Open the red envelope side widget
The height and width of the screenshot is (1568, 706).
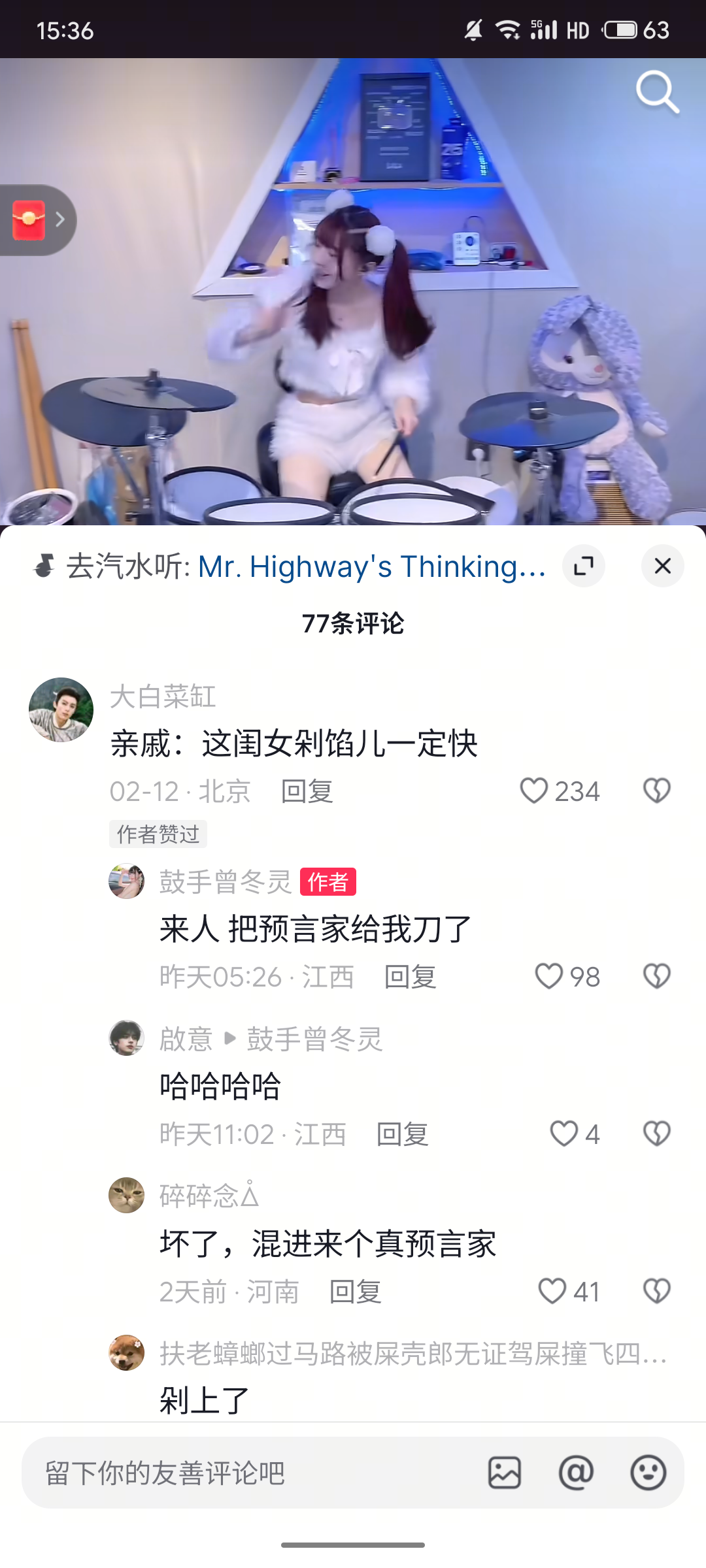click(38, 220)
